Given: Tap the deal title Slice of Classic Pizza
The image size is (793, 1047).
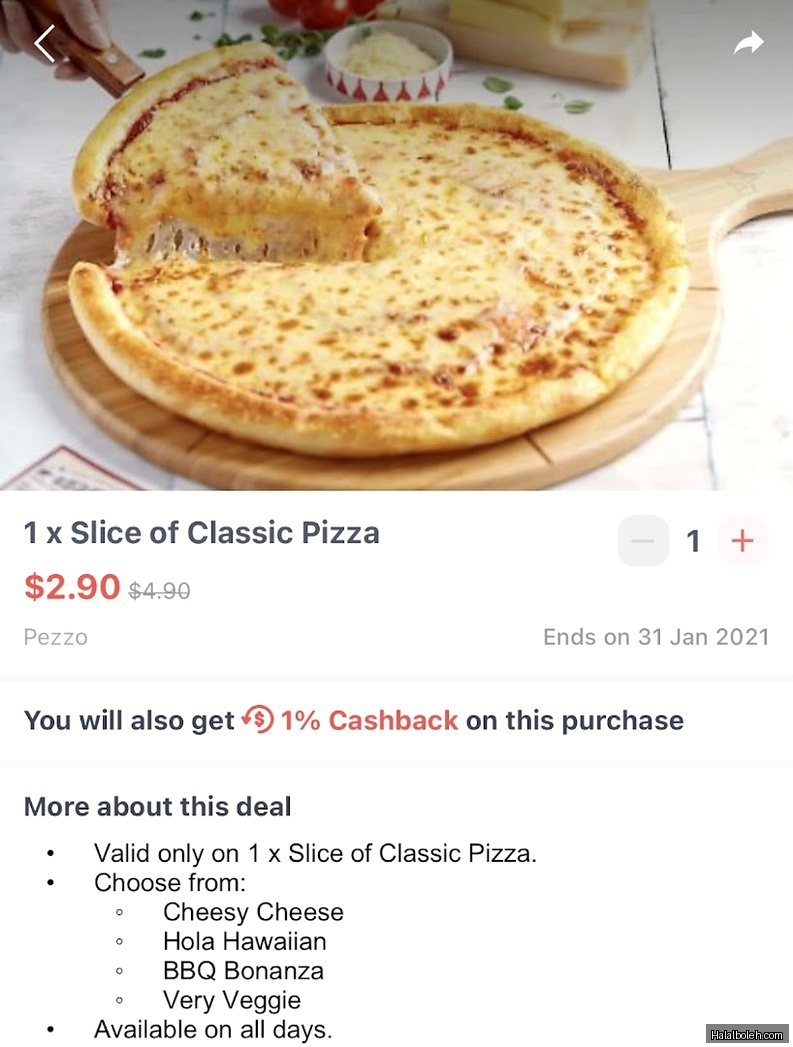Looking at the screenshot, I should click(200, 532).
